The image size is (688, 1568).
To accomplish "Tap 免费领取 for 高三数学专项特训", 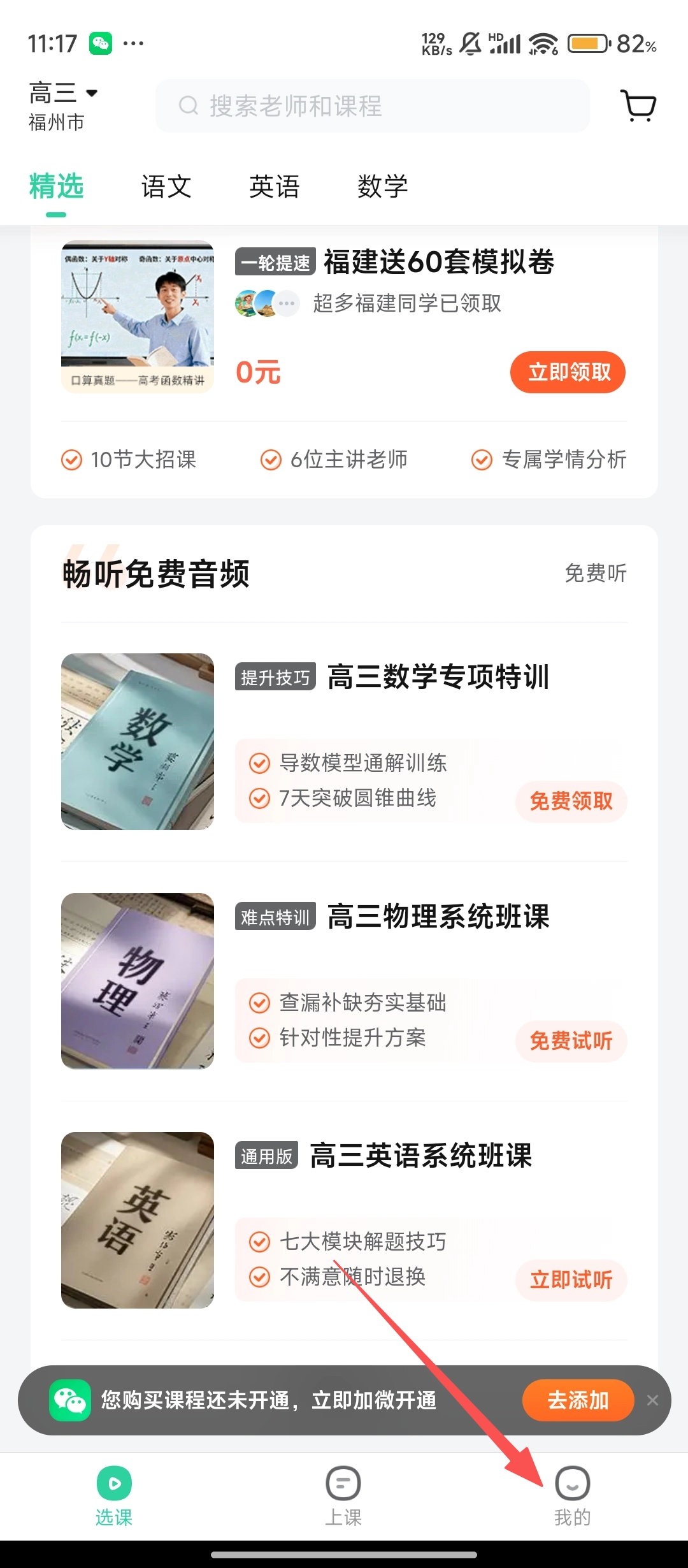I will click(571, 801).
